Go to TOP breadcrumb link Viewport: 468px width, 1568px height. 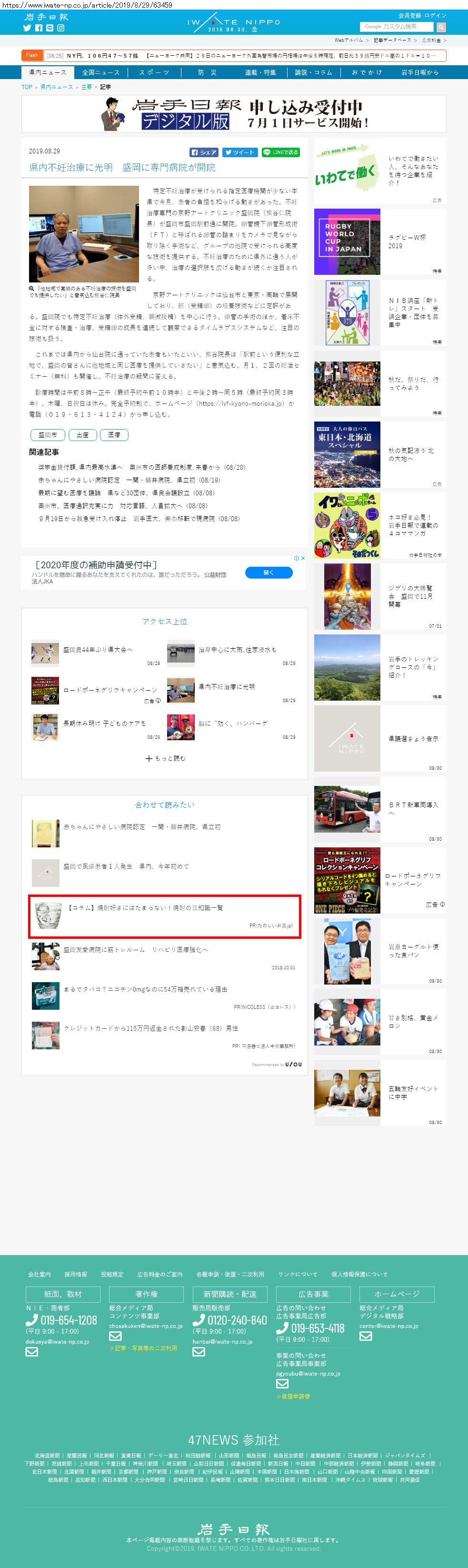(x=27, y=87)
